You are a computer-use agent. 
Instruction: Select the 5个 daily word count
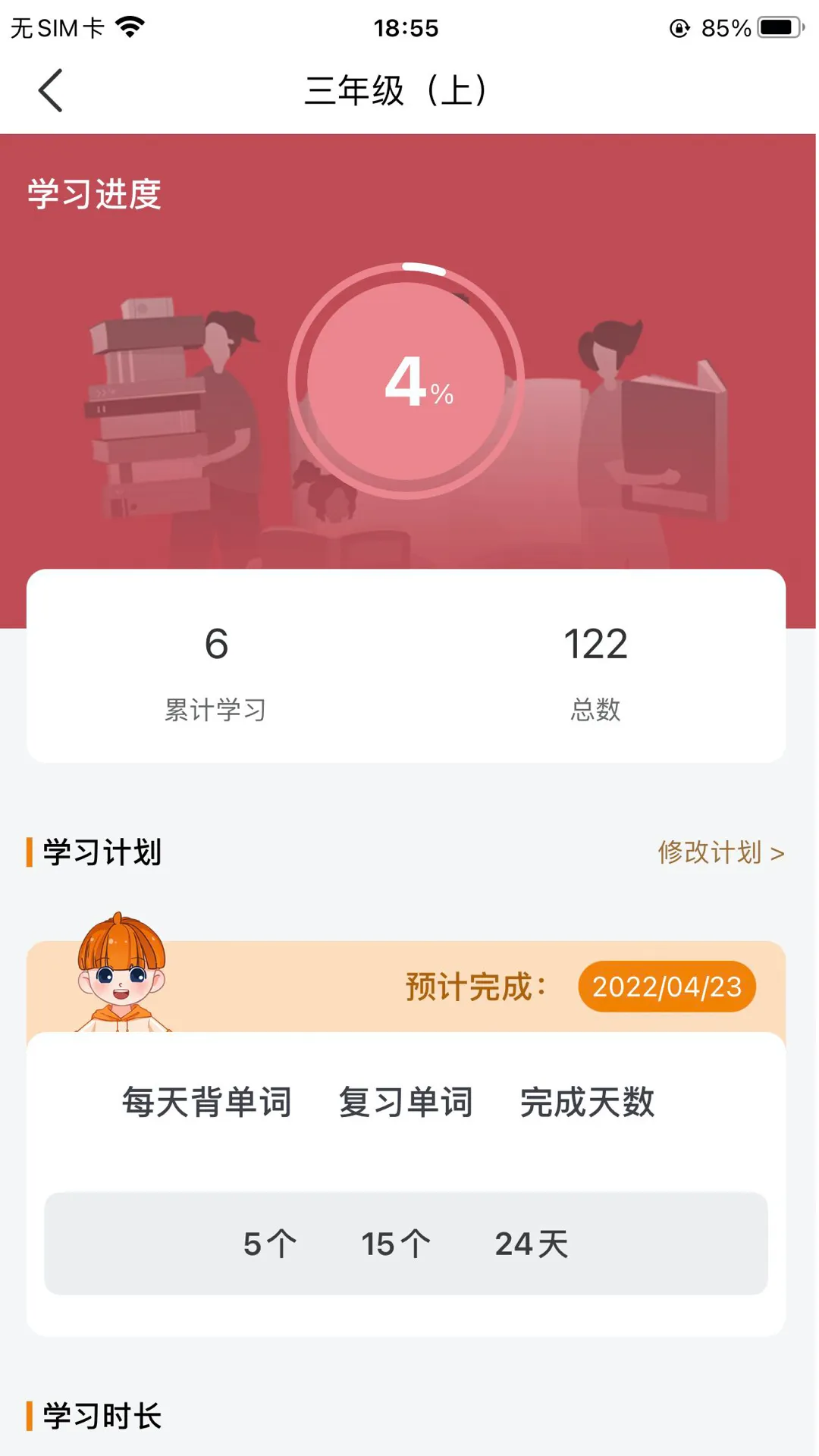point(268,1242)
